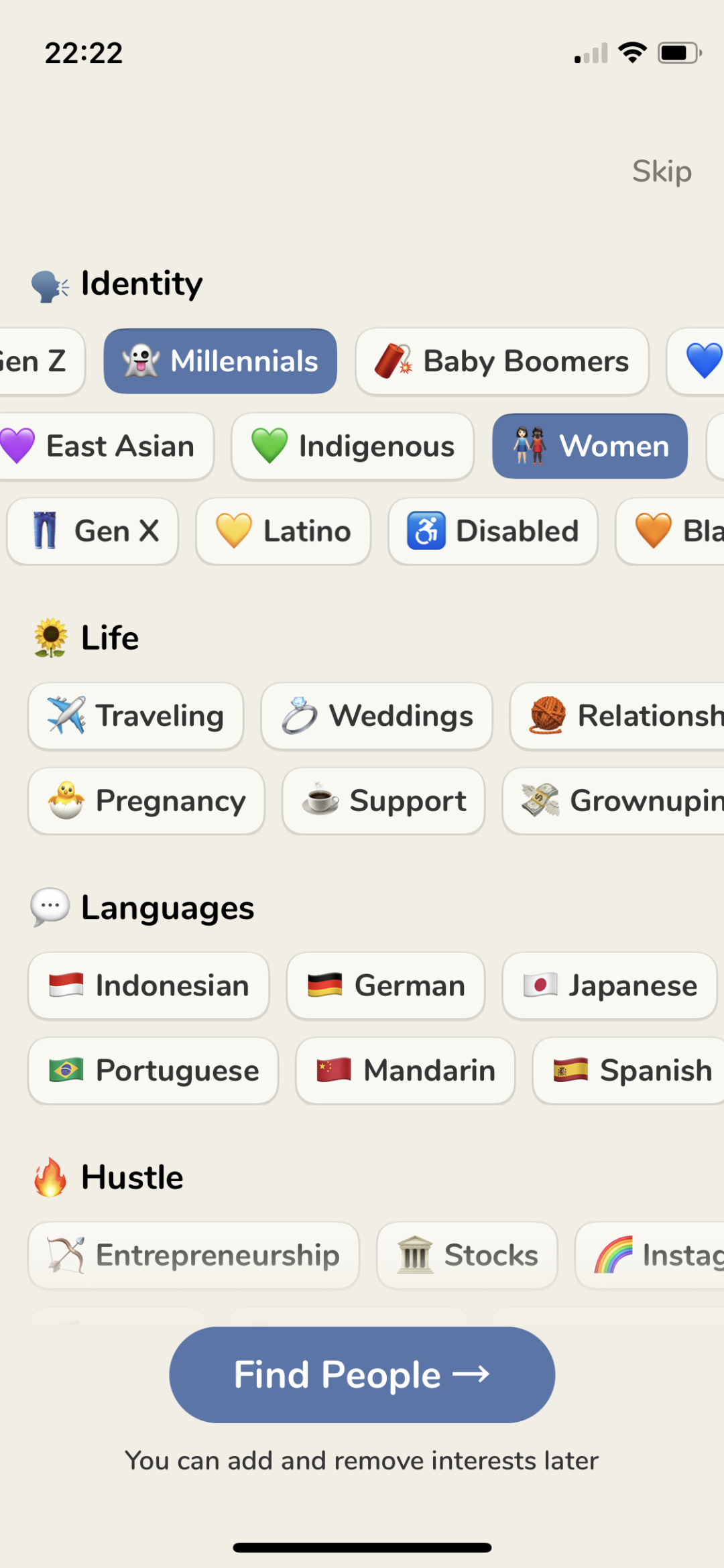
Task: Add Latino to identity interests
Action: pyautogui.click(x=283, y=531)
